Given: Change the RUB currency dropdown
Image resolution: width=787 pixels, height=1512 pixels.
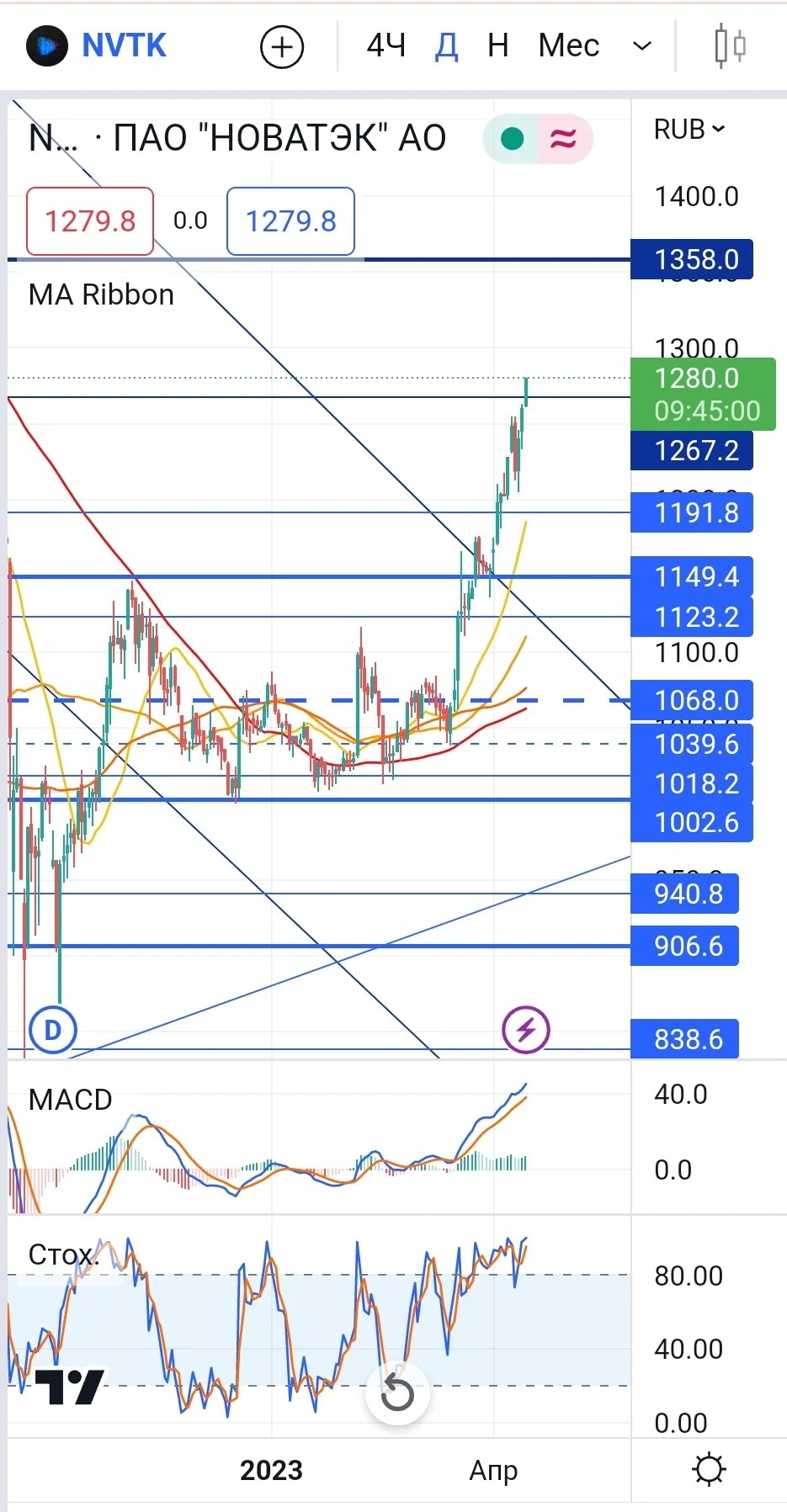Looking at the screenshot, I should (x=689, y=130).
